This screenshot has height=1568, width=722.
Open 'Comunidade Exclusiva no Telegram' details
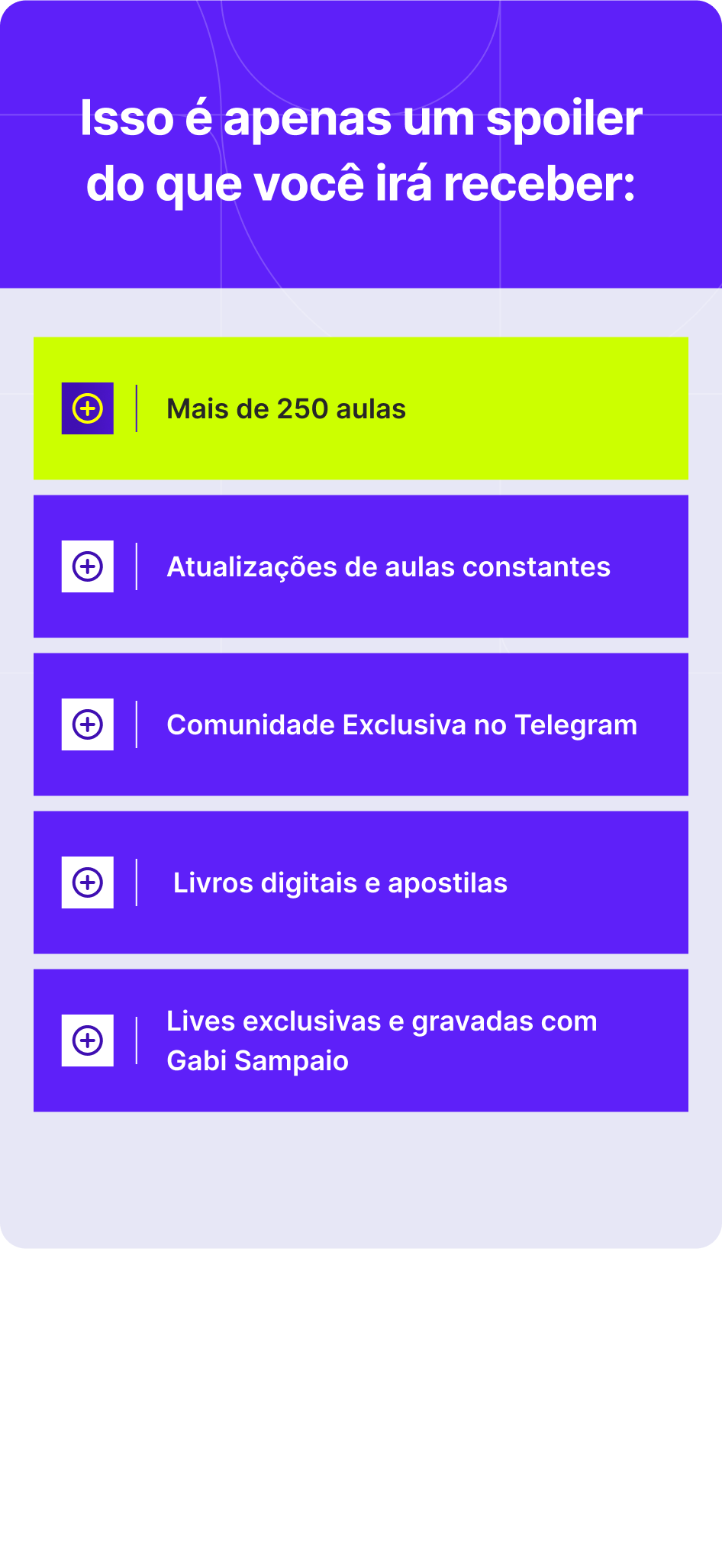coord(361,724)
